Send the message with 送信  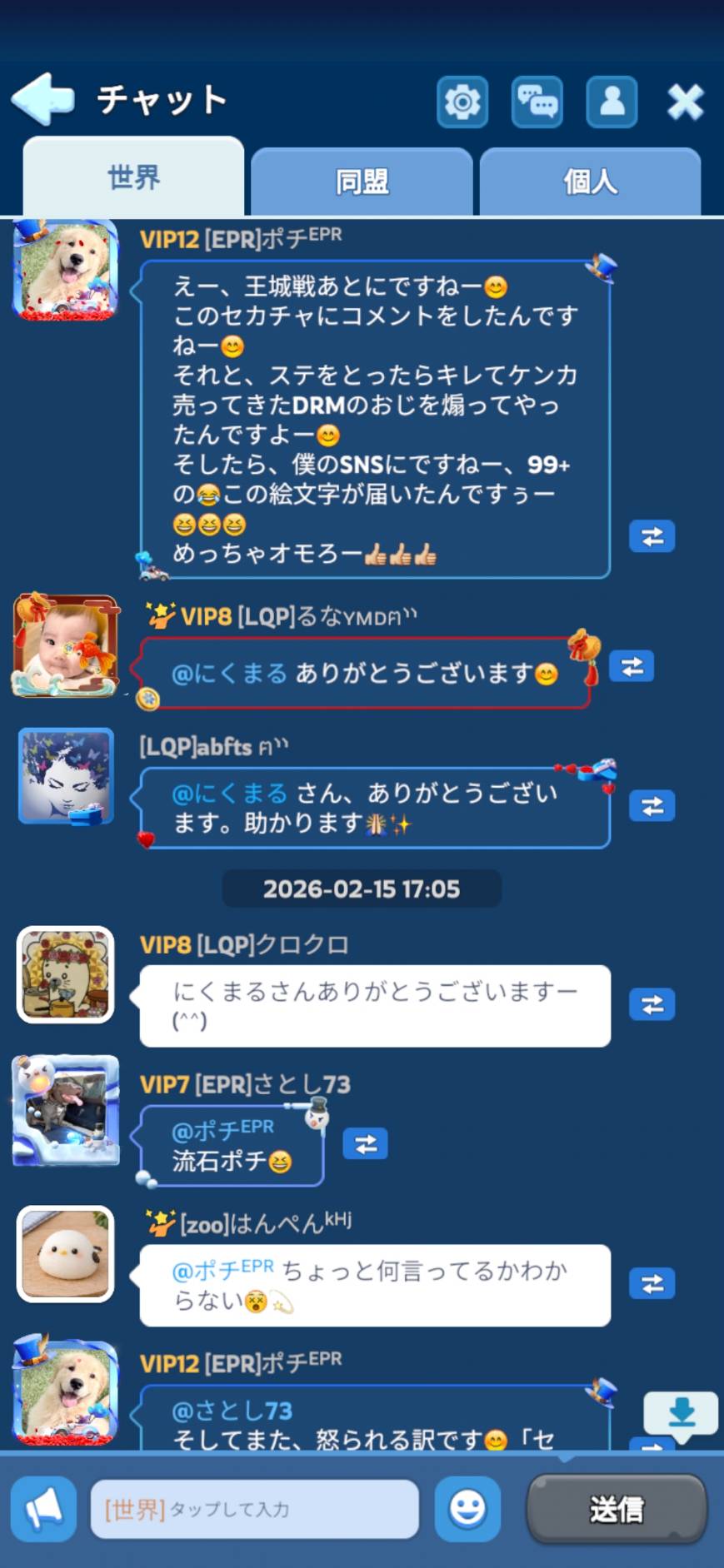(617, 1508)
